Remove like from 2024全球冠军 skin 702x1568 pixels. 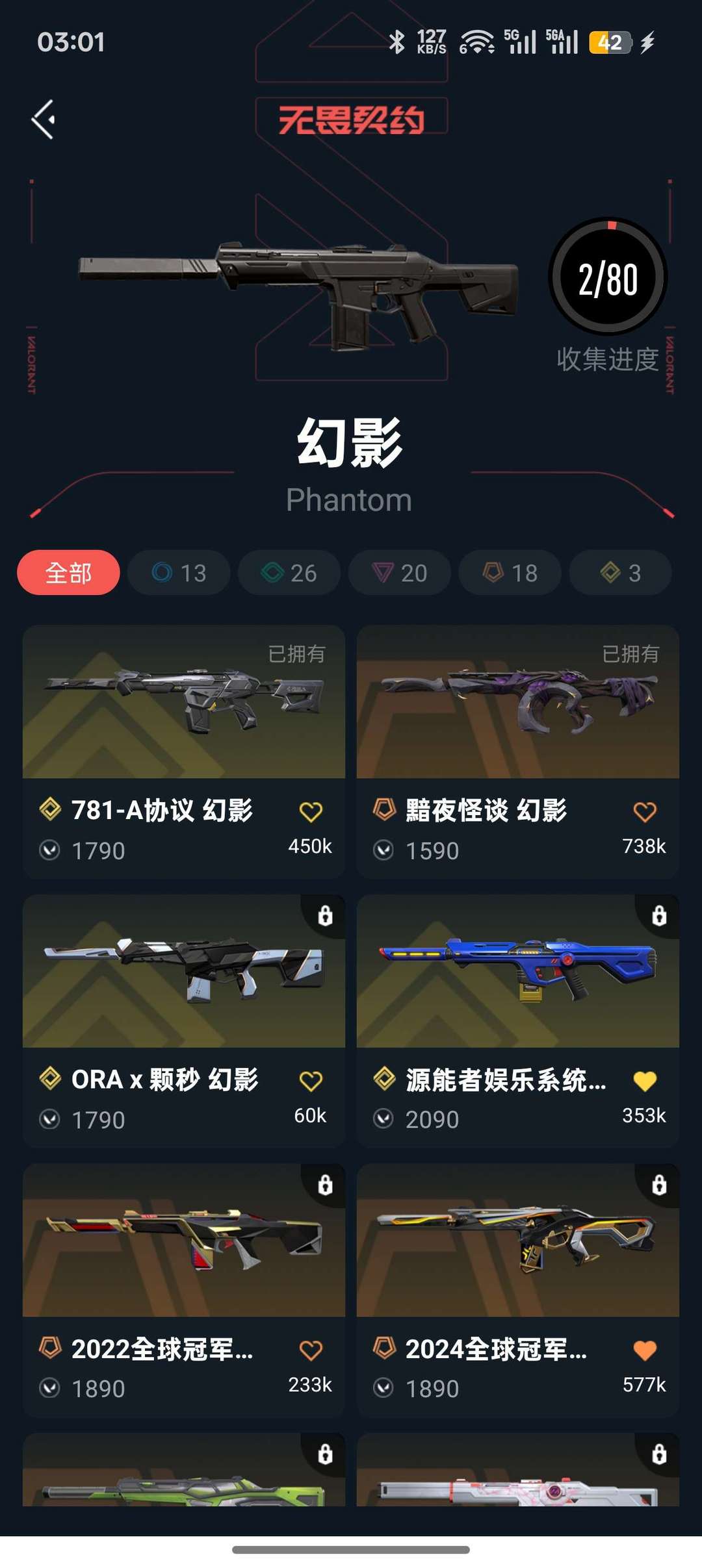point(645,1351)
